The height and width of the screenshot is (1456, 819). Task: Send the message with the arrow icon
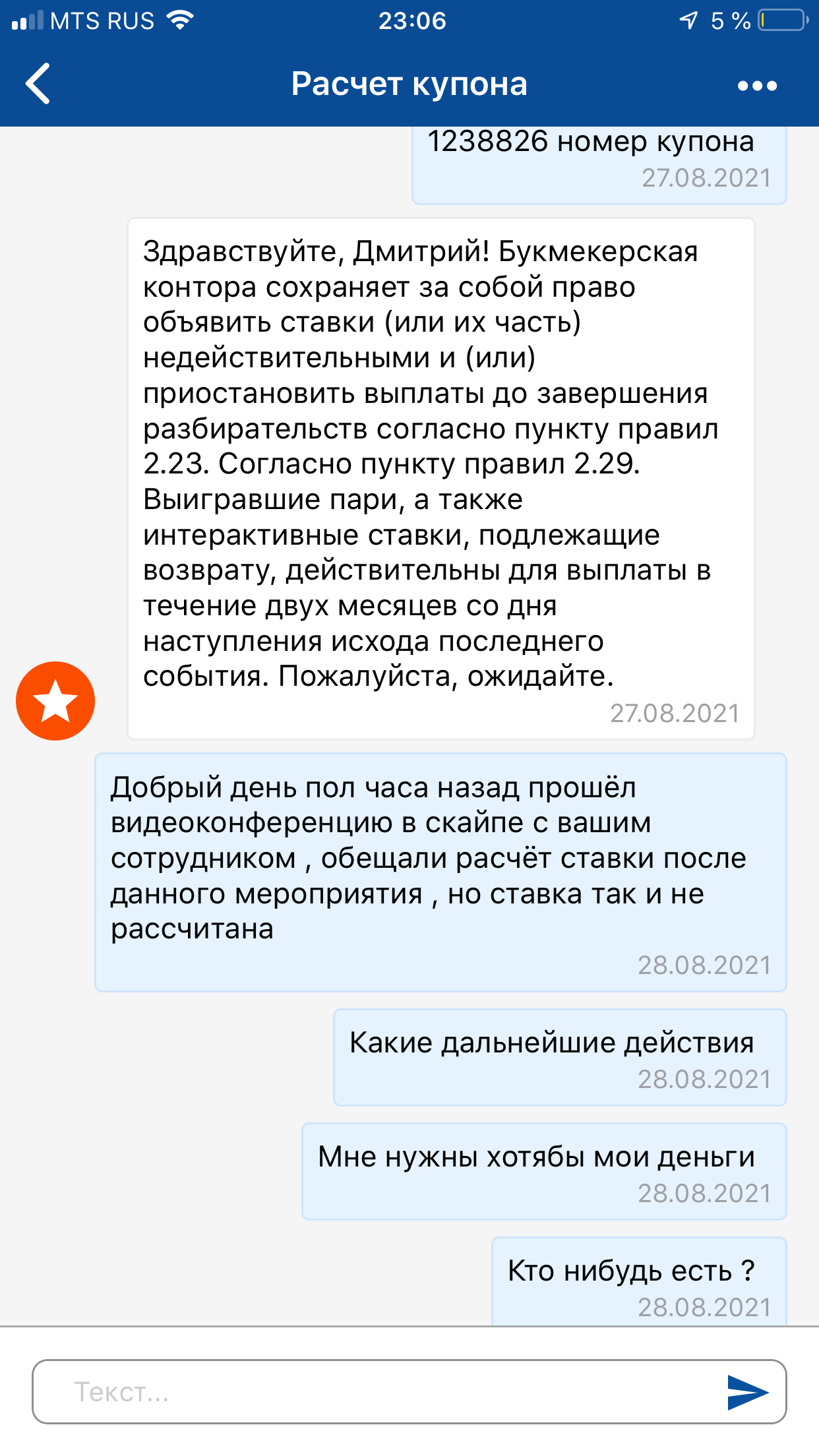(748, 1392)
